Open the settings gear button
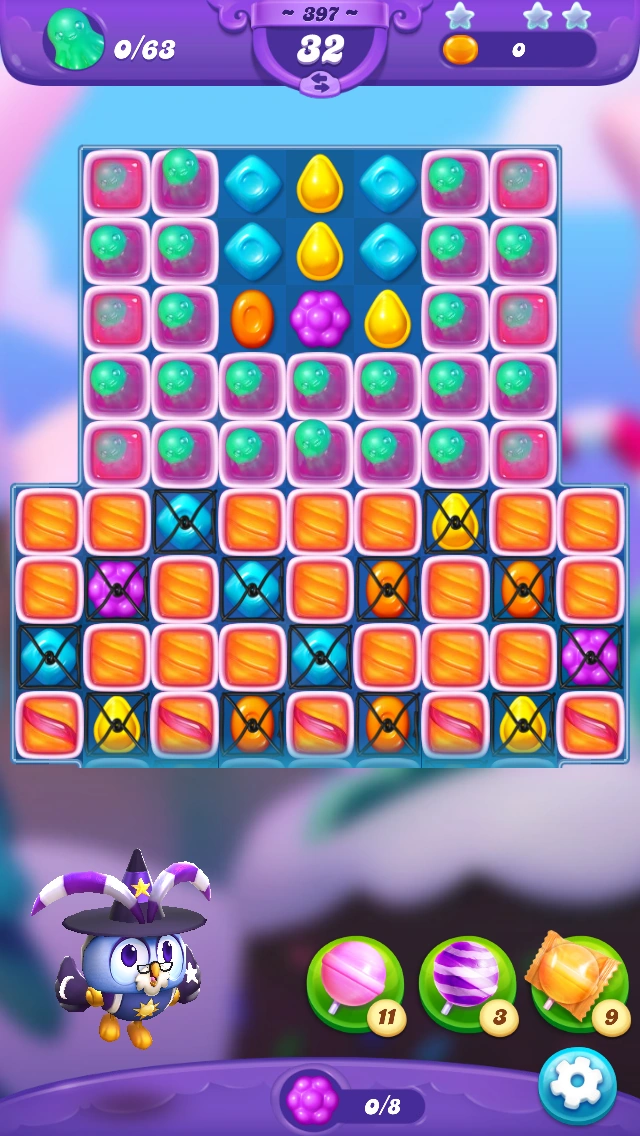Screen dimensions: 640x1136 (577, 1085)
